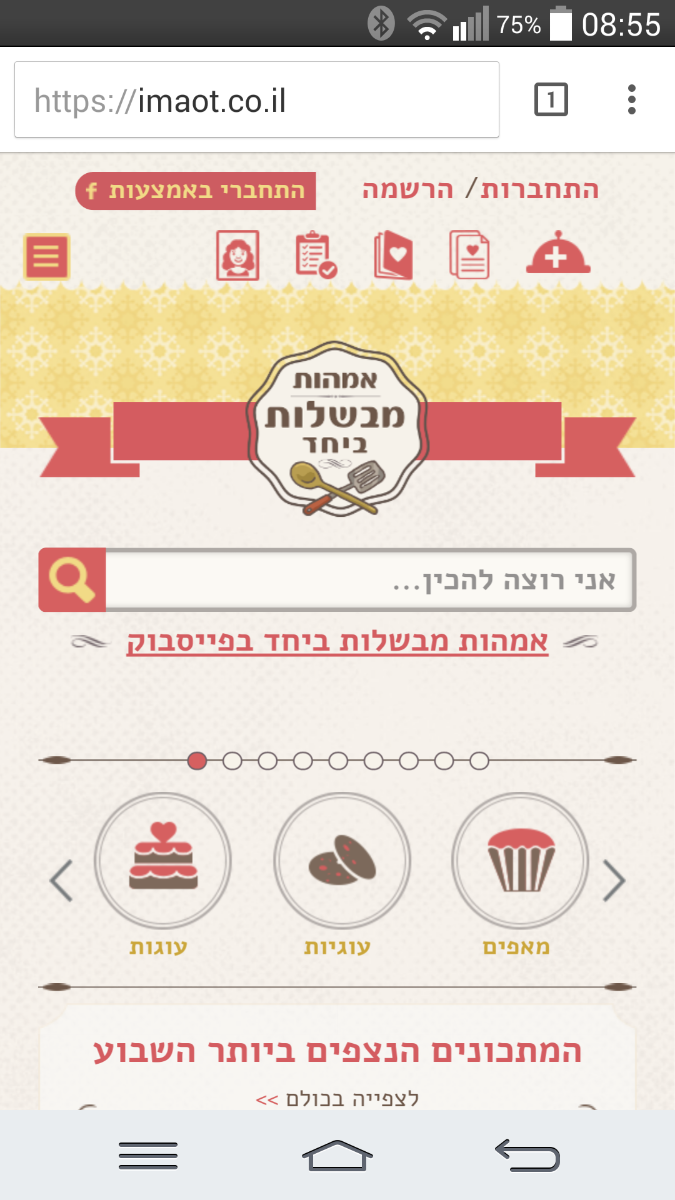Tap the magnifier search button
The height and width of the screenshot is (1200, 675).
tap(72, 580)
